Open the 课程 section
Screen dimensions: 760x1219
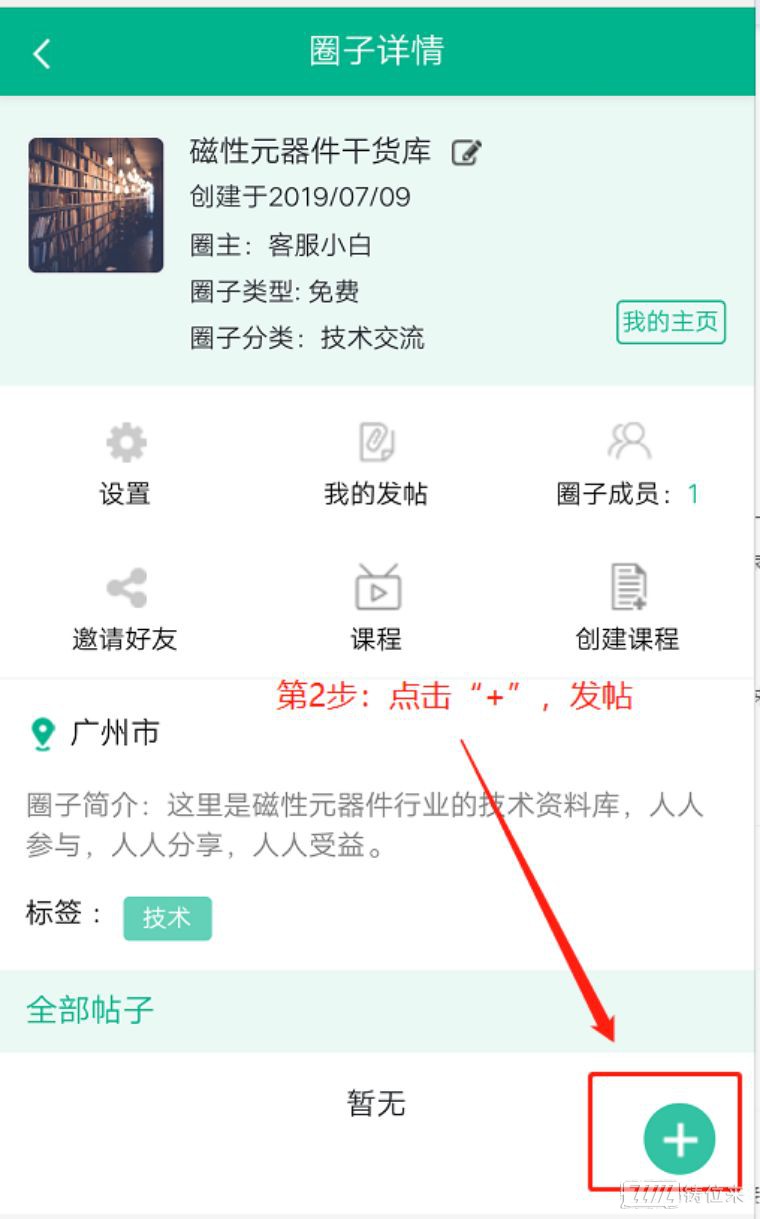tap(376, 609)
